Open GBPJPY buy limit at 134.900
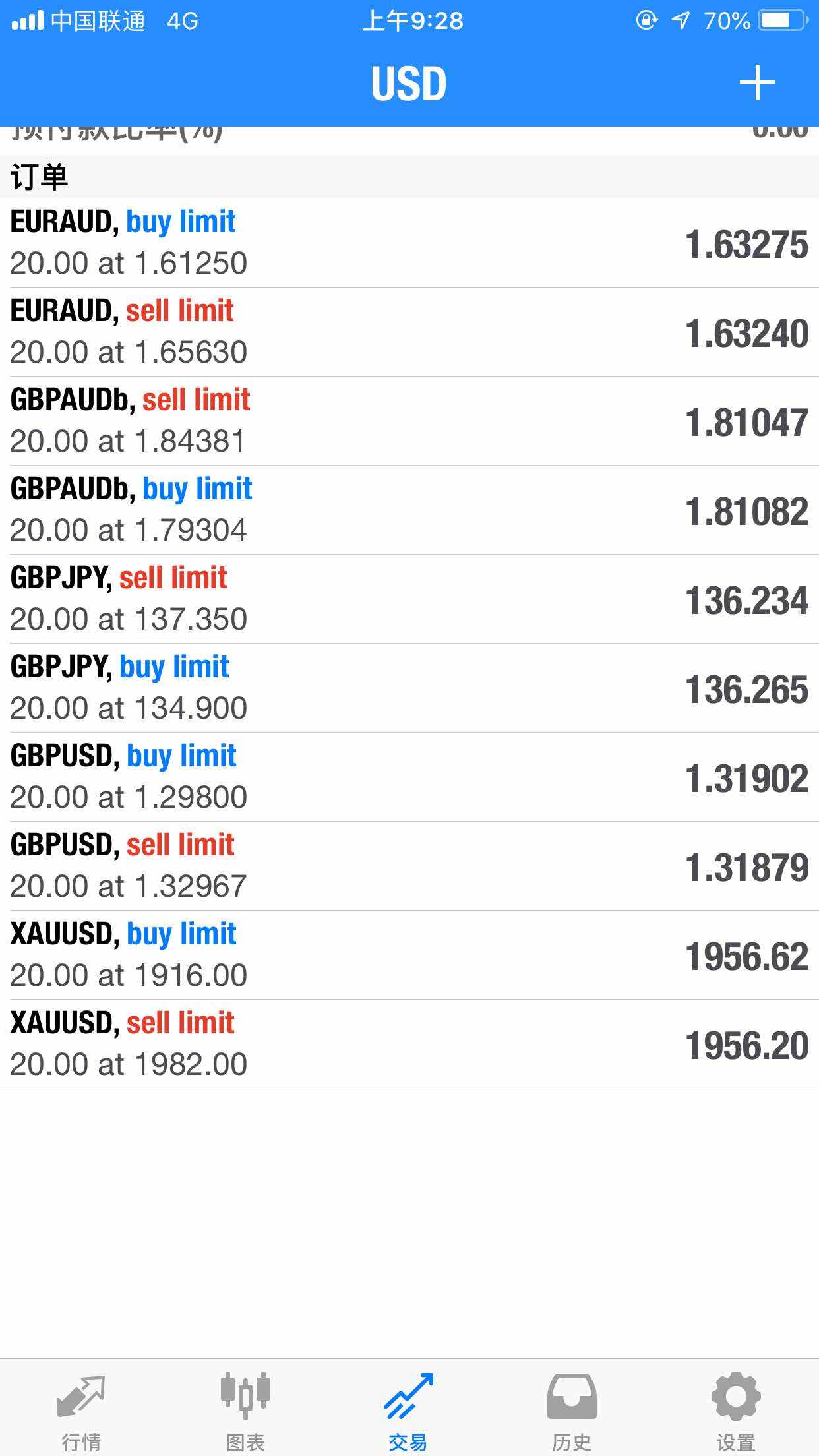Viewport: 819px width, 1456px height. click(x=409, y=688)
